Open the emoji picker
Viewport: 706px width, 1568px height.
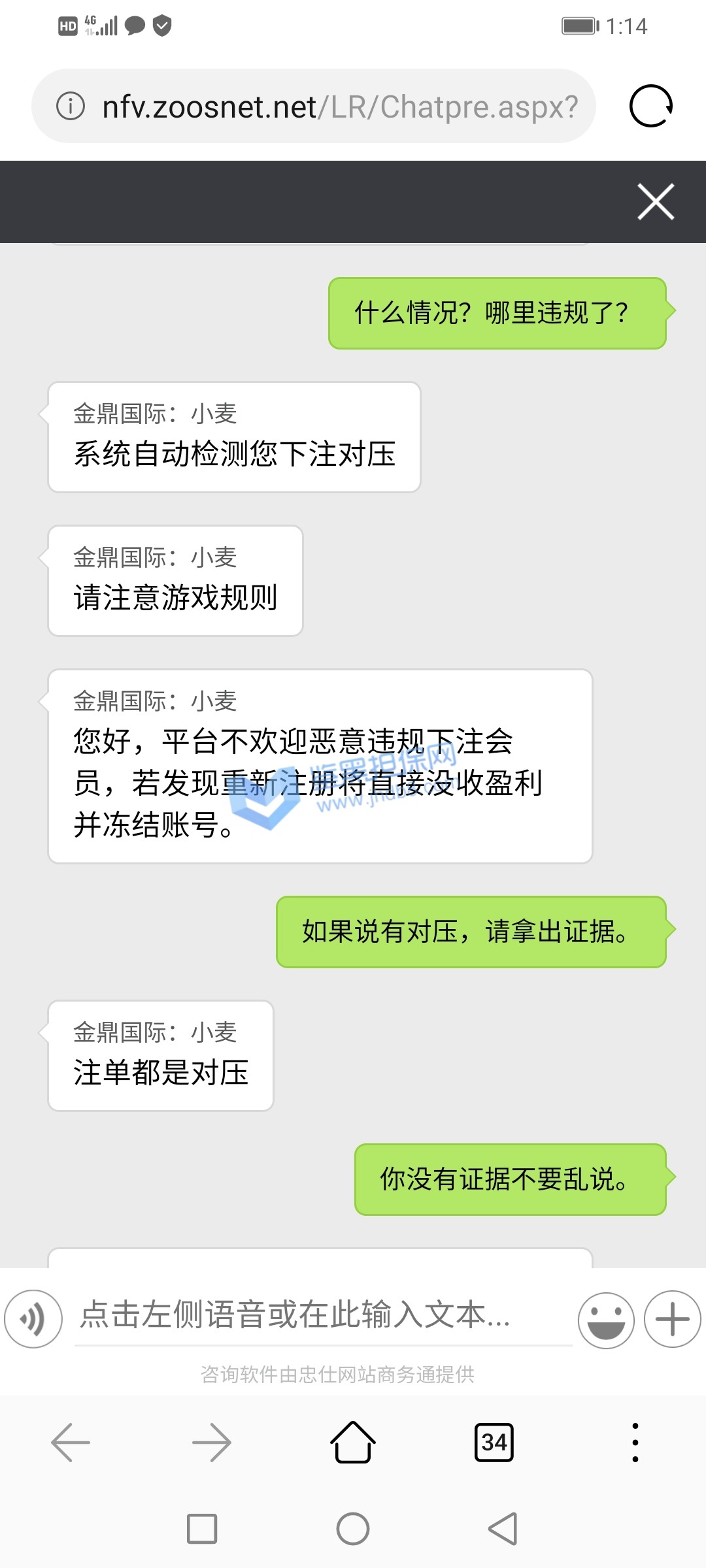[x=606, y=1320]
